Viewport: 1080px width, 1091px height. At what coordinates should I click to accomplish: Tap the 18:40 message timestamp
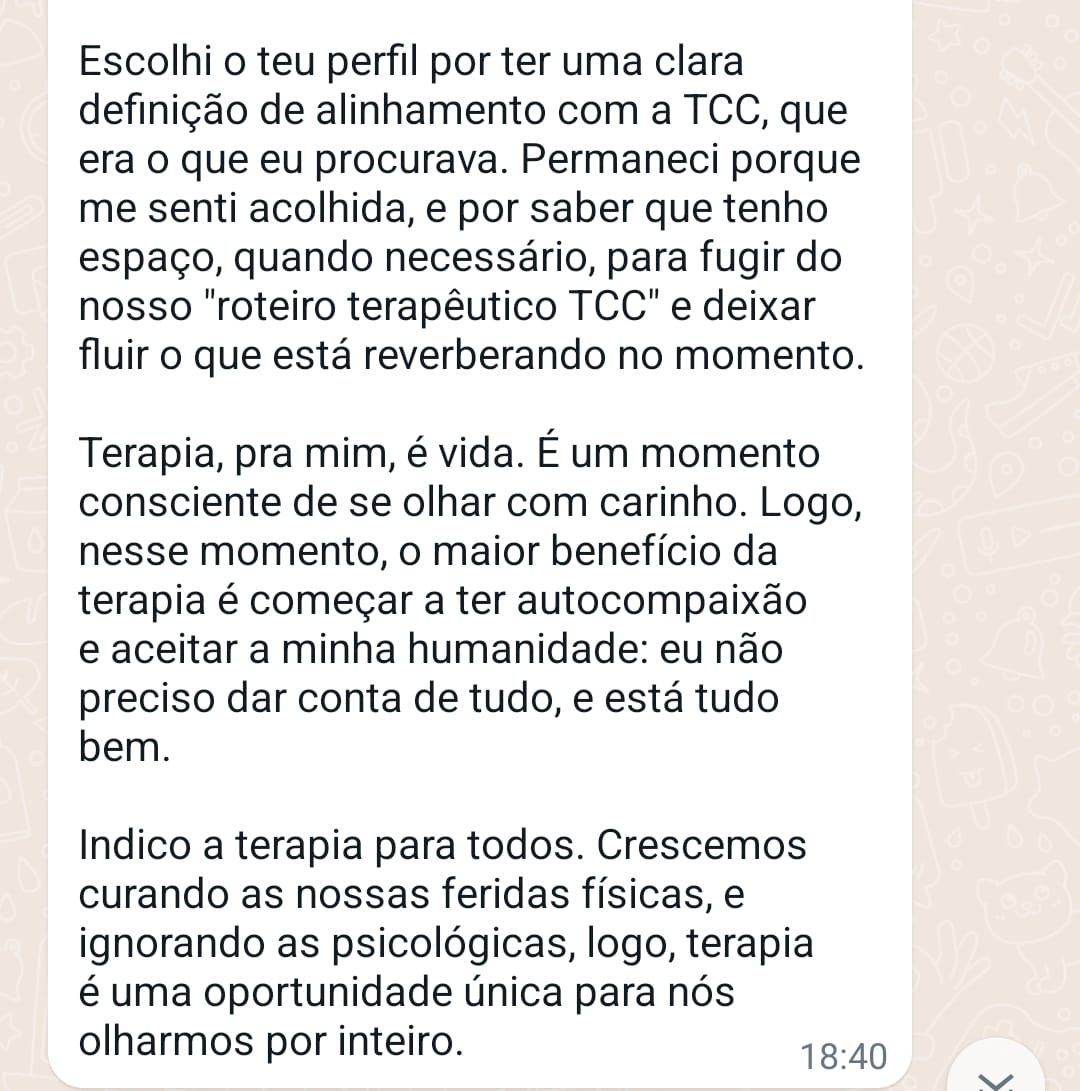pyautogui.click(x=846, y=1055)
